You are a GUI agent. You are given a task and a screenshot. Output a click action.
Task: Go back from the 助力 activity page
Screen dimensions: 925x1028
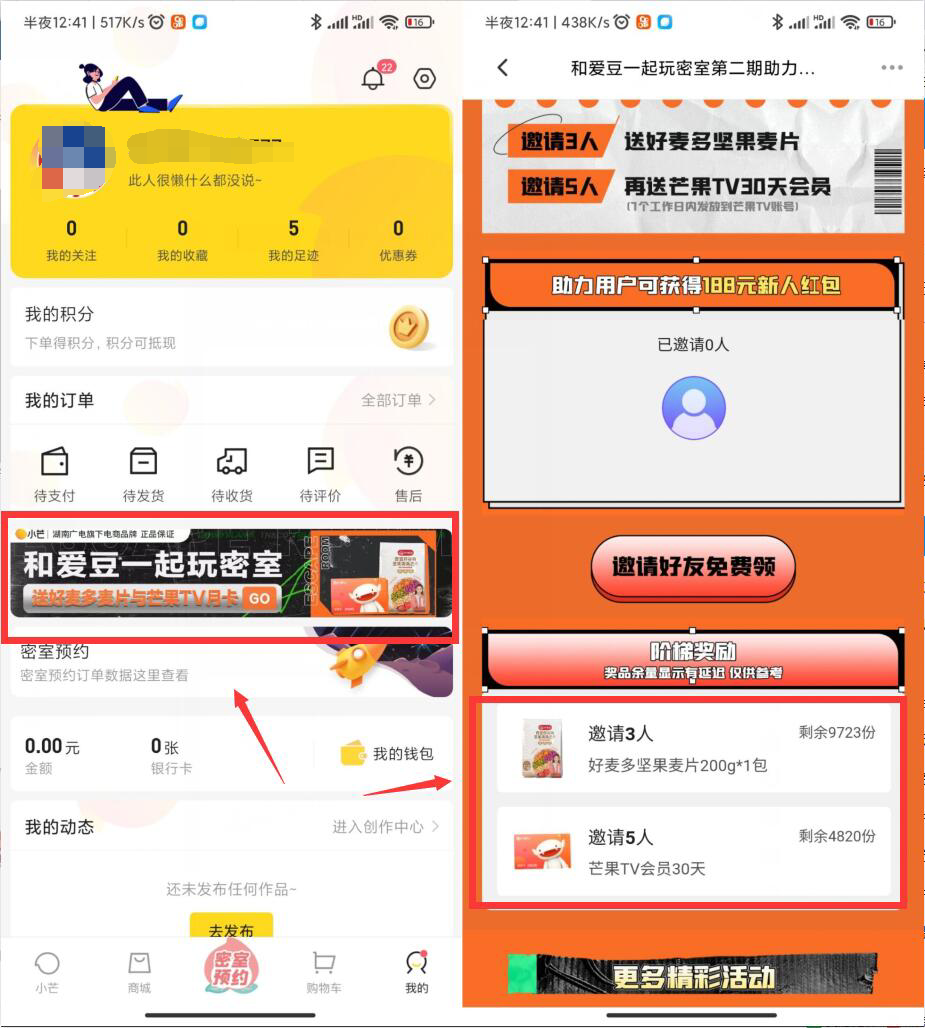(x=503, y=67)
